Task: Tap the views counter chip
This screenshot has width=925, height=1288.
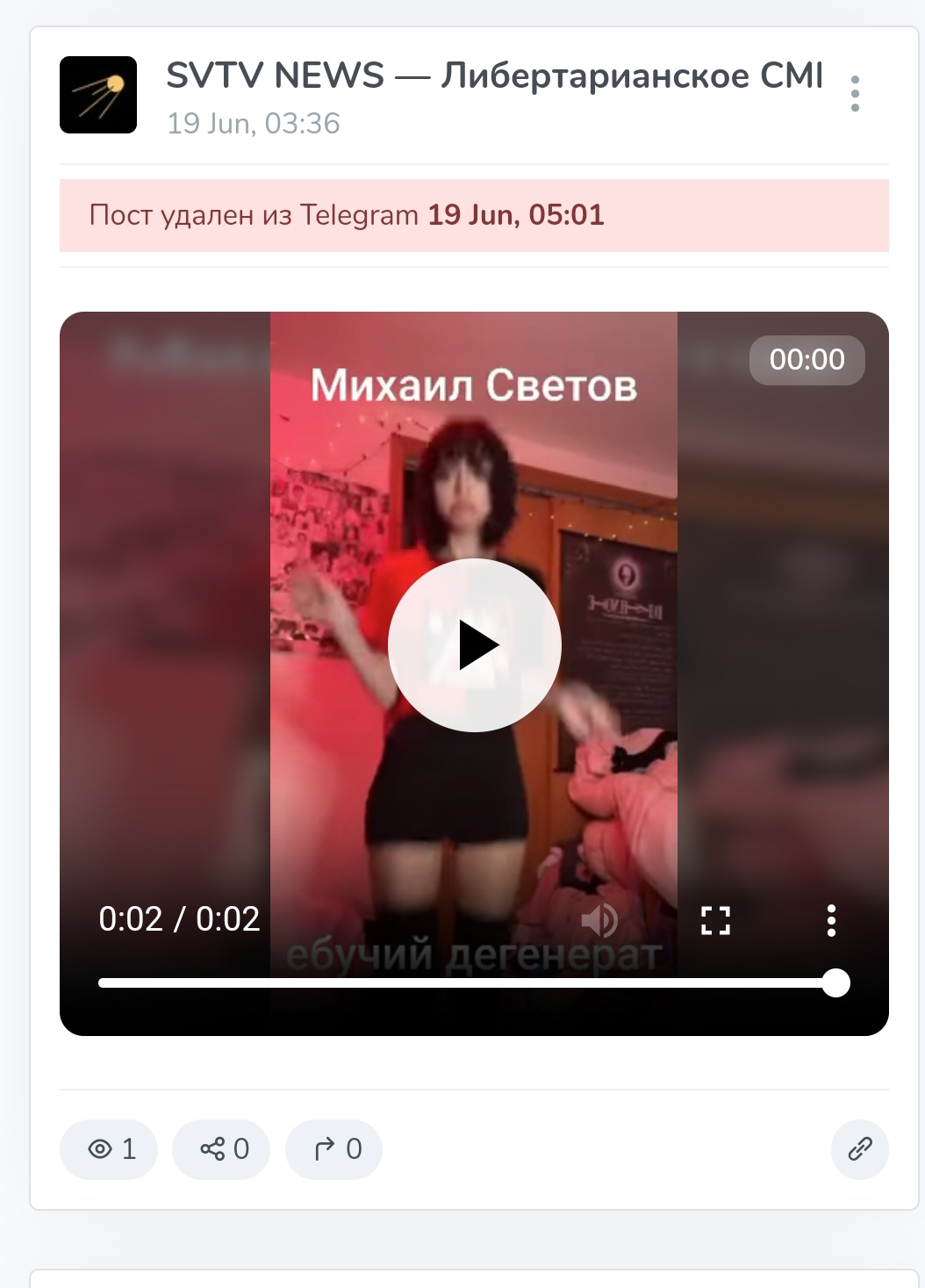Action: (x=109, y=1148)
